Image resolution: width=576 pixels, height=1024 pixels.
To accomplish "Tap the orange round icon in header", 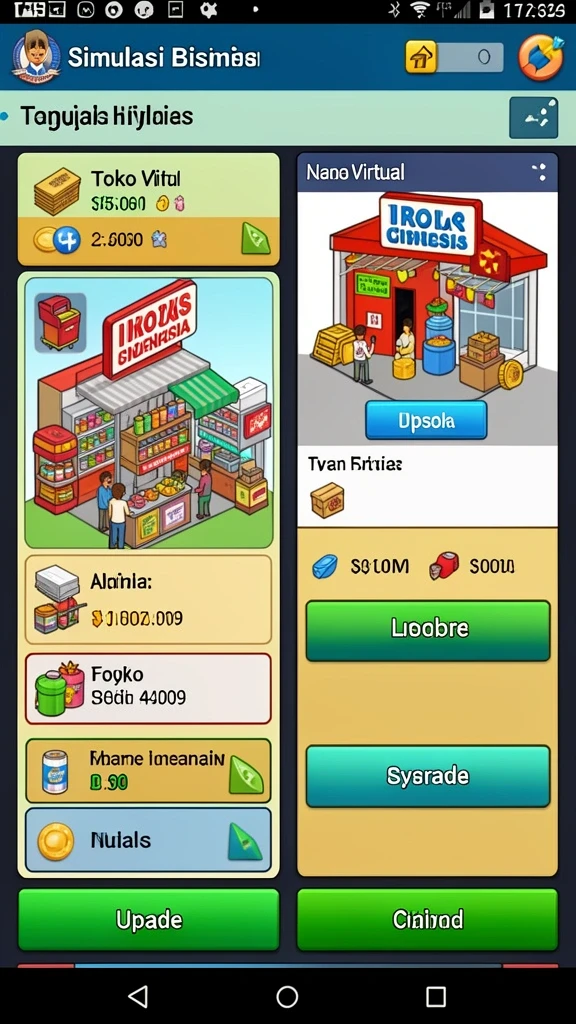I will tap(541, 57).
